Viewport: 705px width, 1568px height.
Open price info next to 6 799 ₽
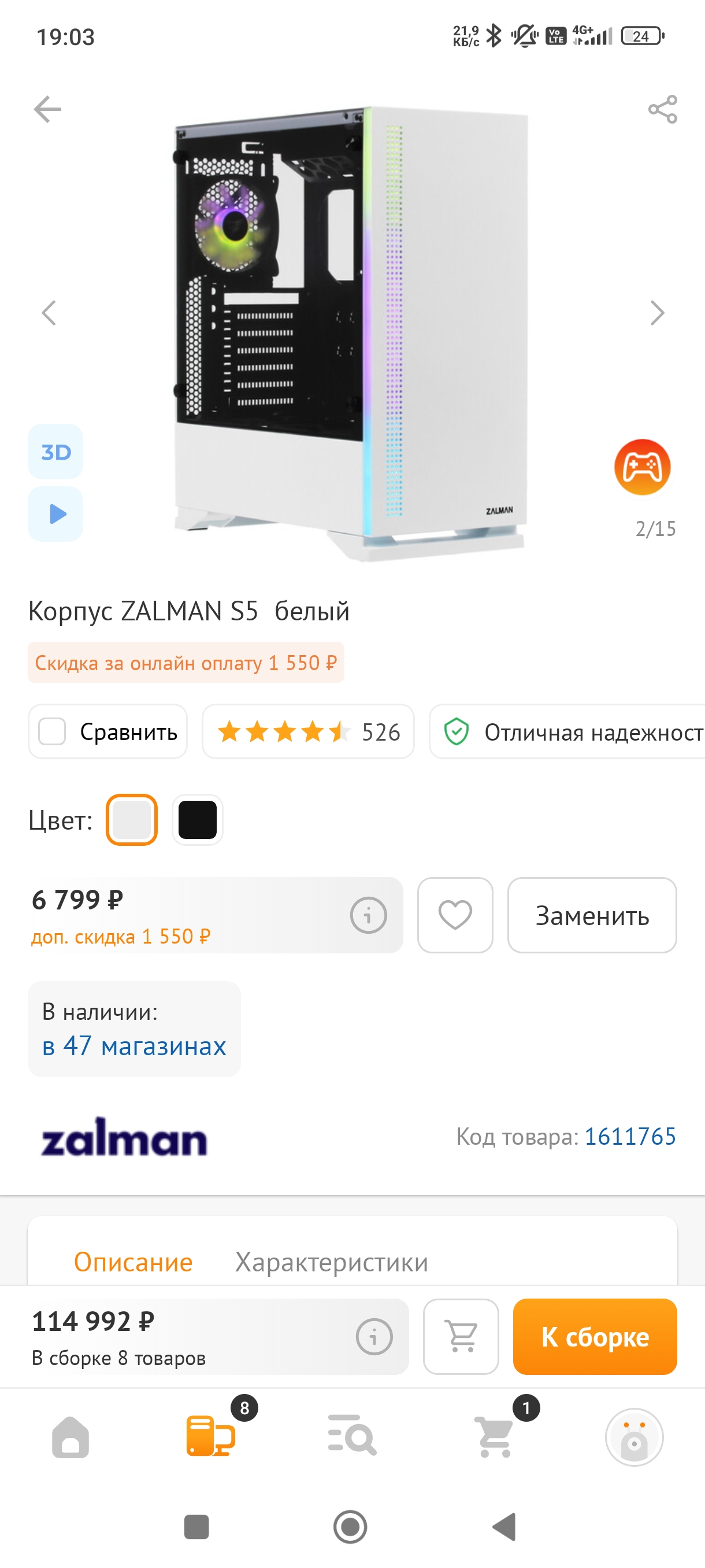pyautogui.click(x=368, y=915)
